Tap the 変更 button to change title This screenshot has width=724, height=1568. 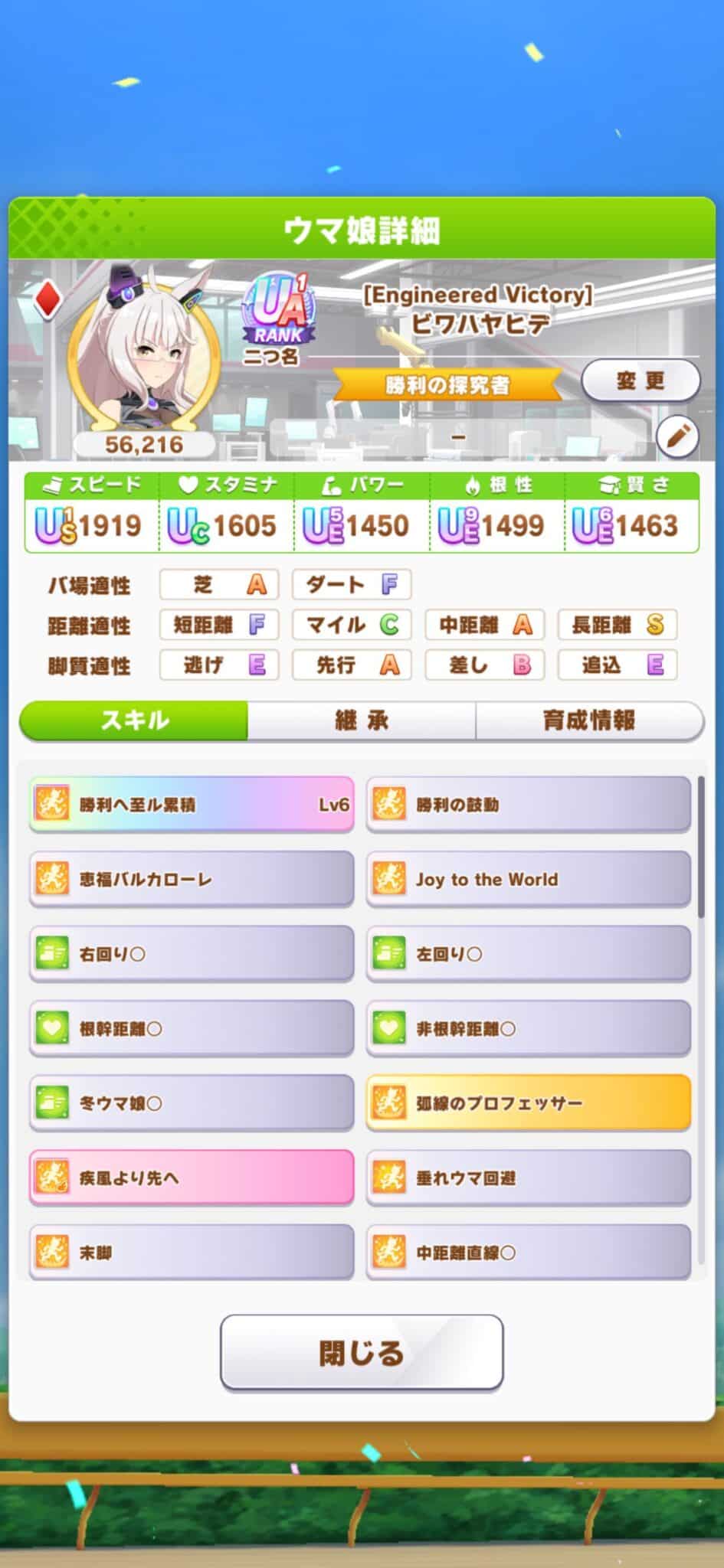[640, 381]
